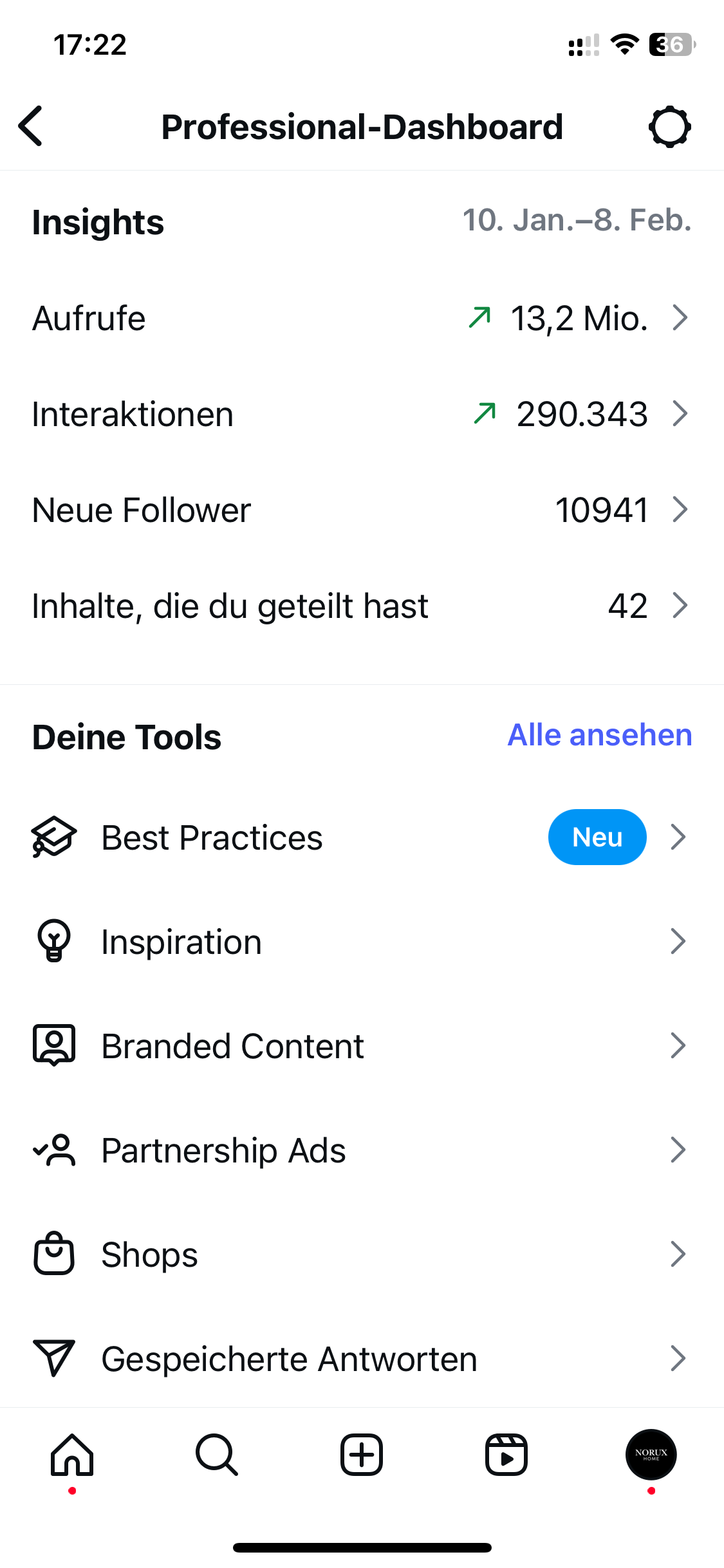Open Best Practices tool

tap(362, 837)
